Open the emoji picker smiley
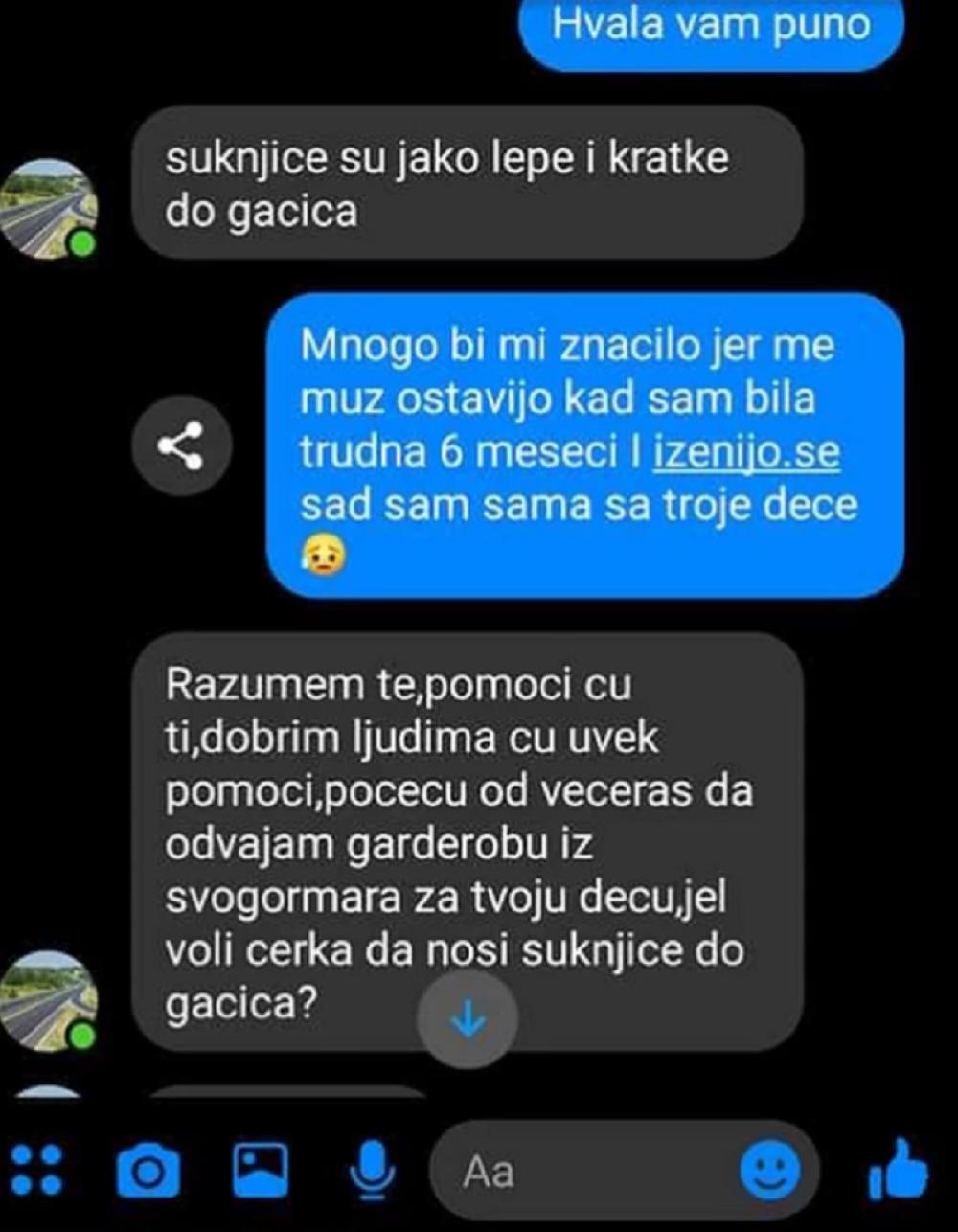 (770, 1170)
